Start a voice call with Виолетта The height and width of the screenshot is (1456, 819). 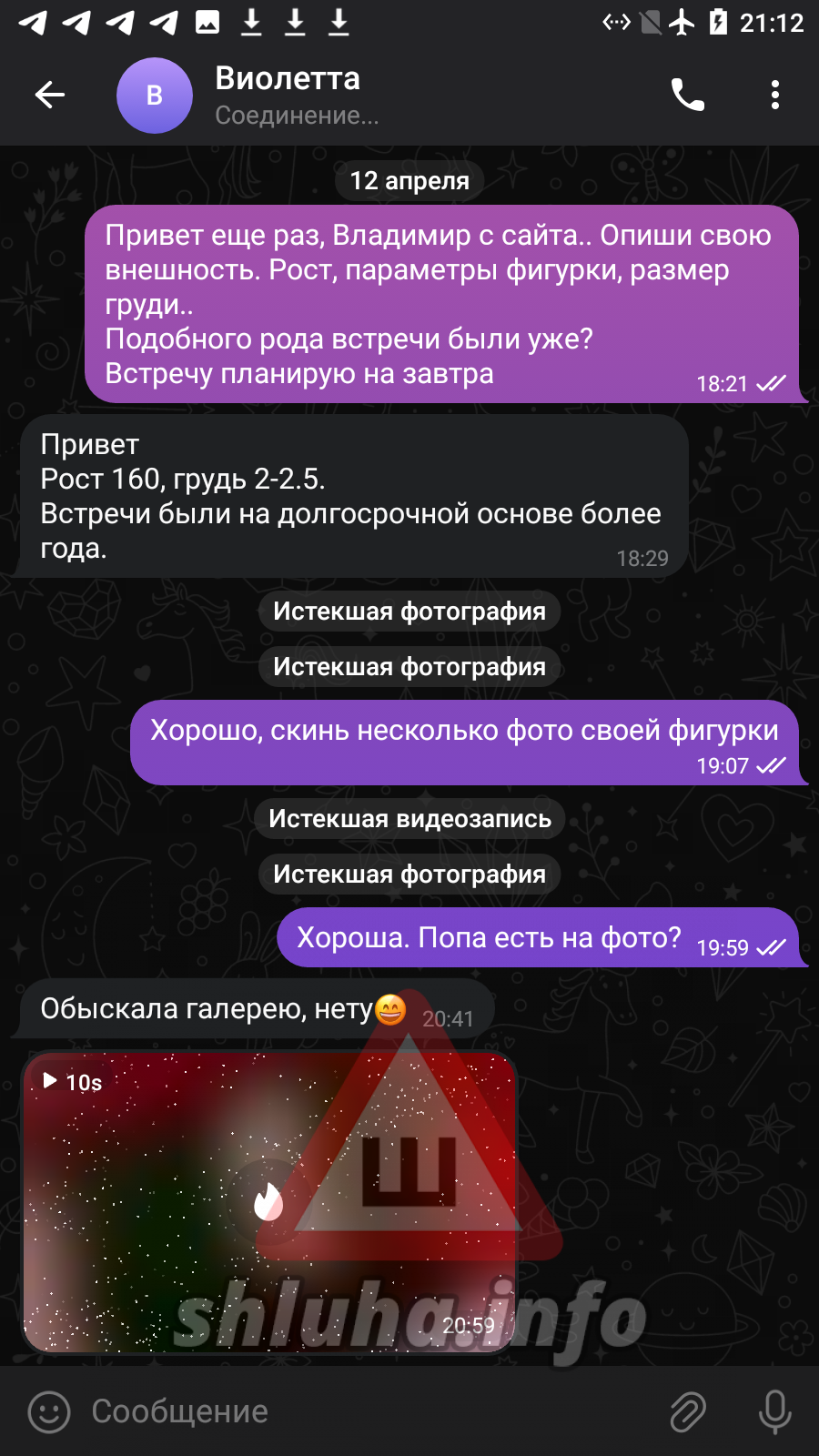coord(688,95)
